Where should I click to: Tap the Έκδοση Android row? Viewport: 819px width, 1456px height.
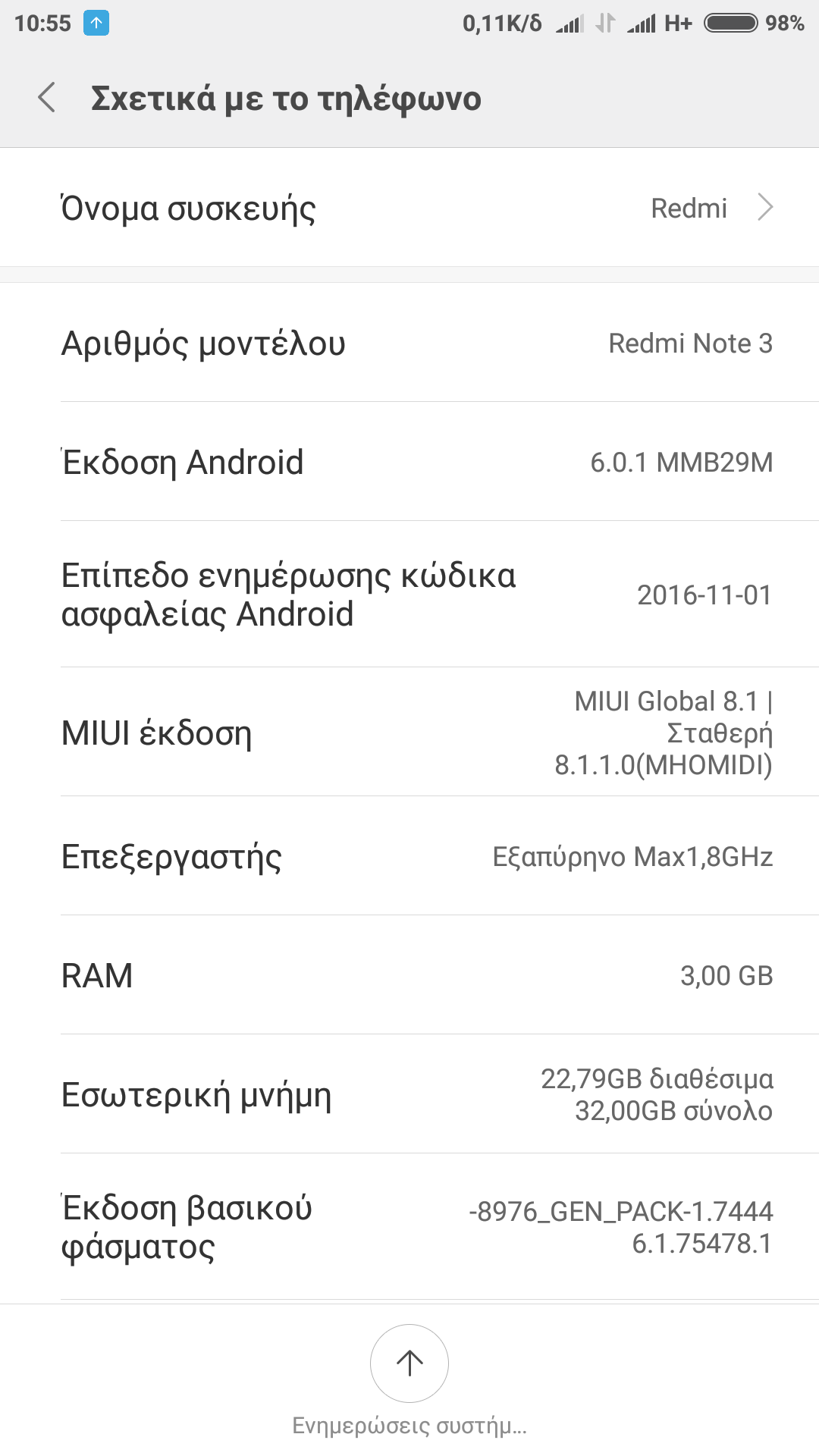point(409,462)
